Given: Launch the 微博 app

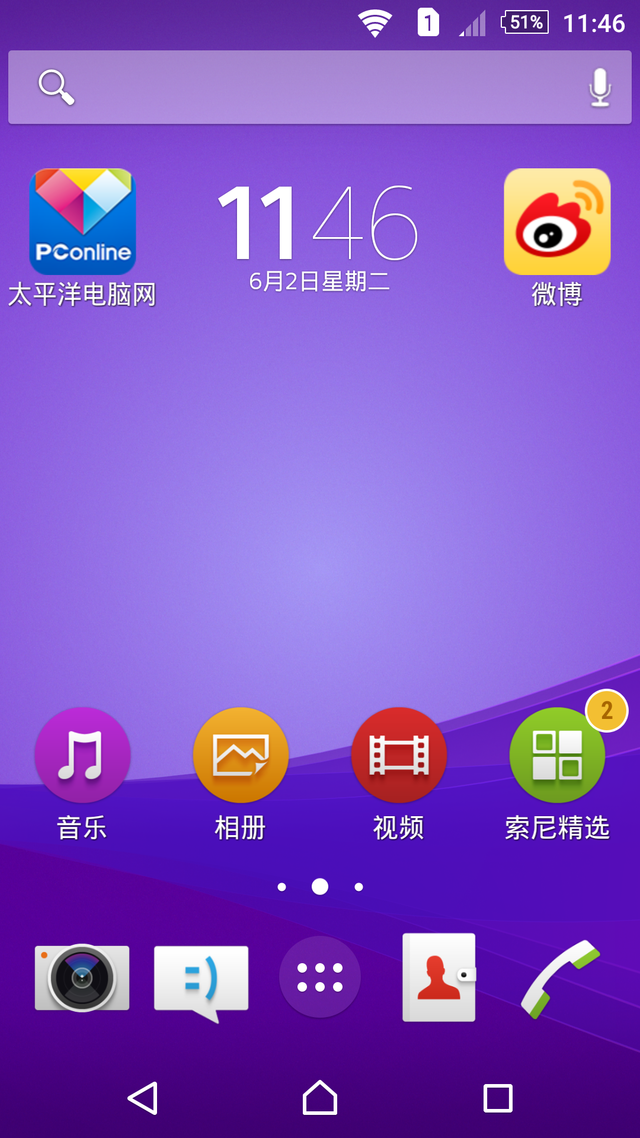Looking at the screenshot, I should (557, 222).
